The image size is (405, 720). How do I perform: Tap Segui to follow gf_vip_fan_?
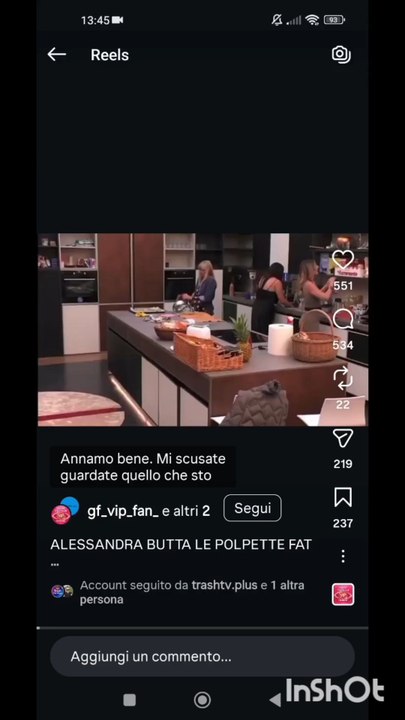253,508
